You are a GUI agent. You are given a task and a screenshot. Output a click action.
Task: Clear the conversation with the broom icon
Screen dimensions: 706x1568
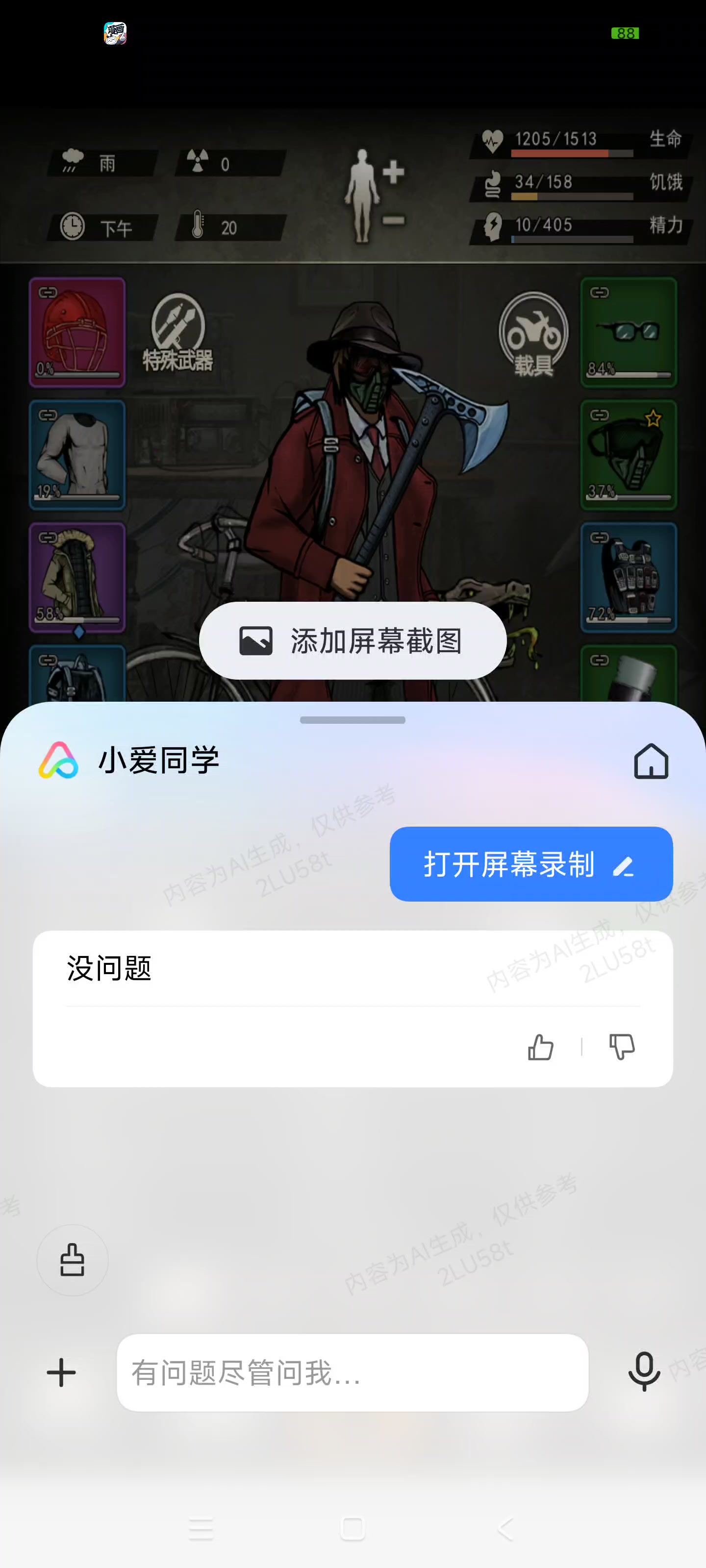(73, 1260)
